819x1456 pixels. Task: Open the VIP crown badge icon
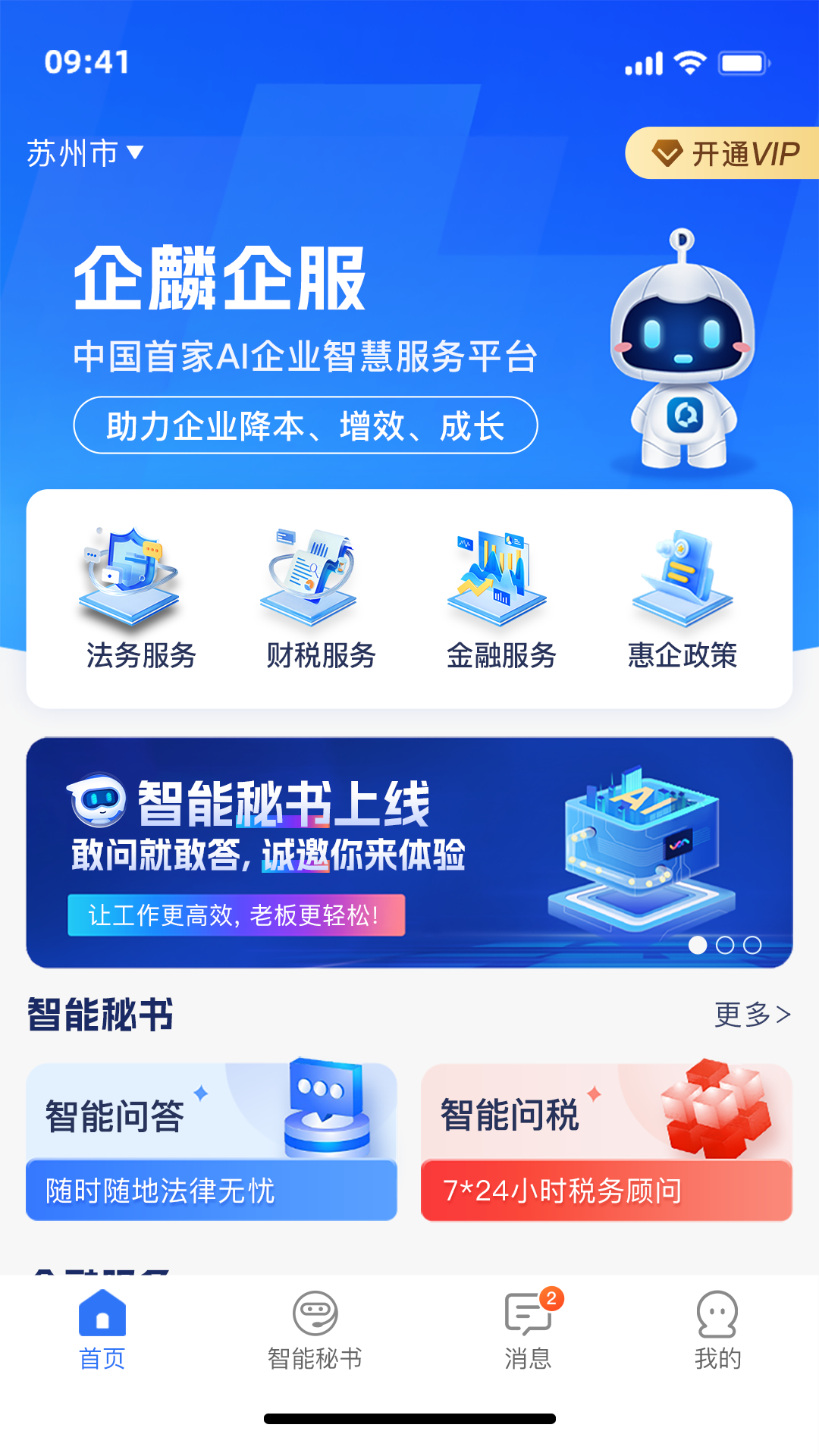tap(667, 153)
